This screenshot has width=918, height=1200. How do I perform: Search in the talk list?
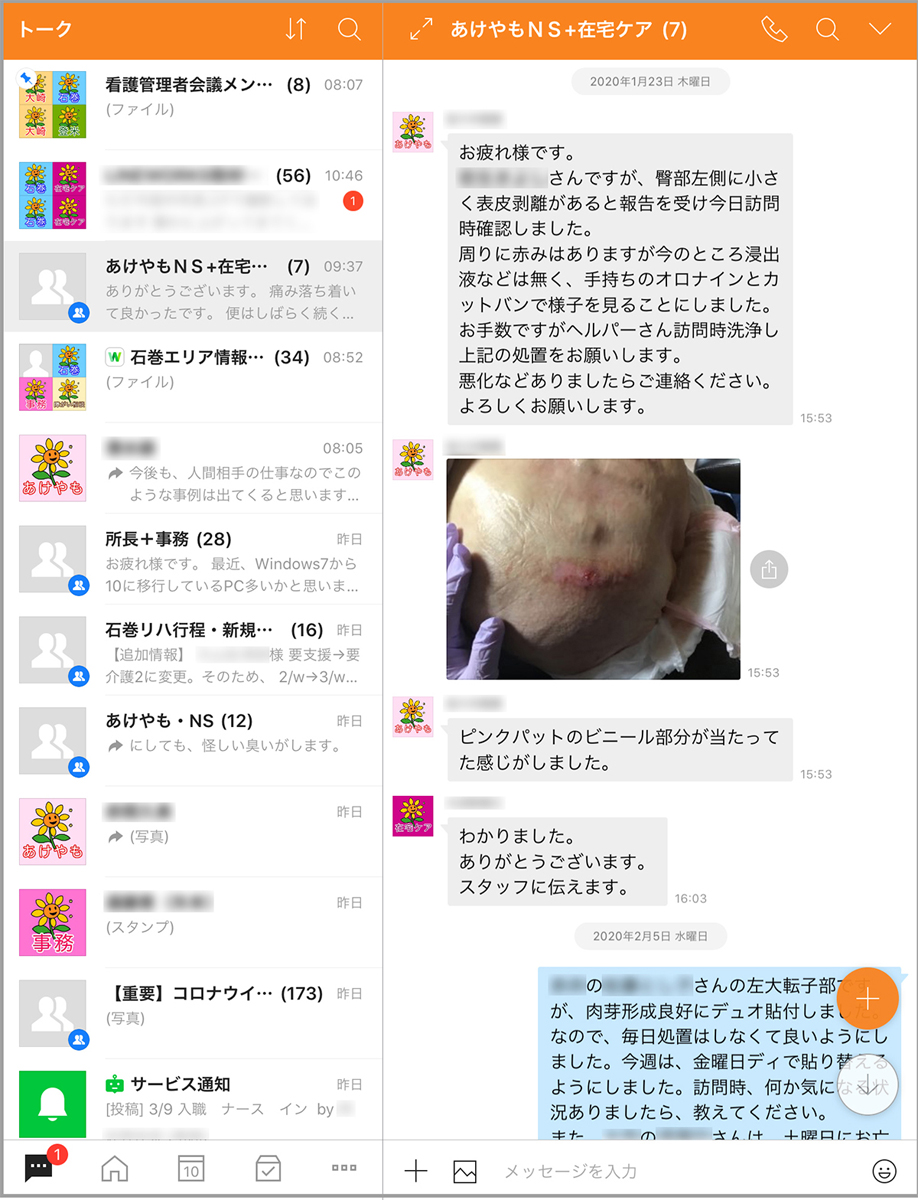[349, 29]
